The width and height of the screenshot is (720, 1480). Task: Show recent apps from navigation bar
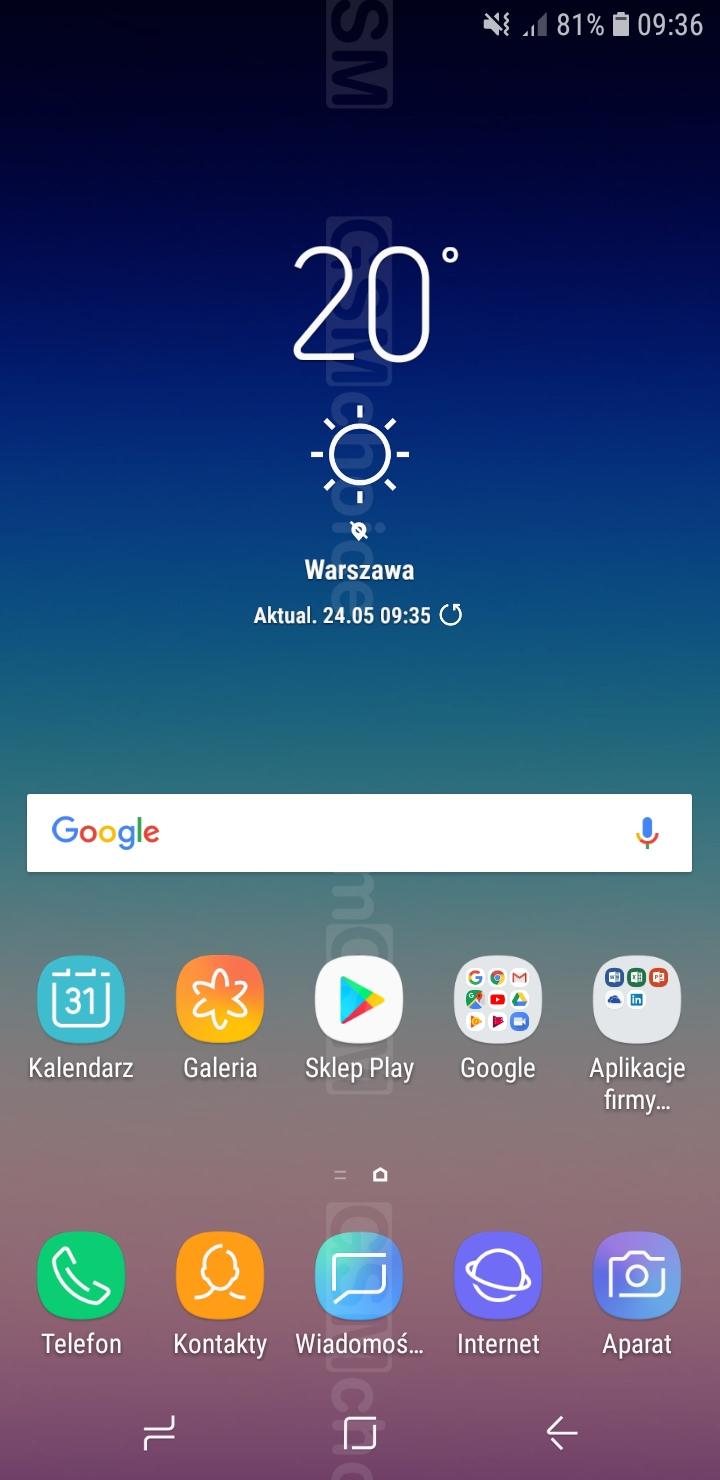coord(159,1433)
